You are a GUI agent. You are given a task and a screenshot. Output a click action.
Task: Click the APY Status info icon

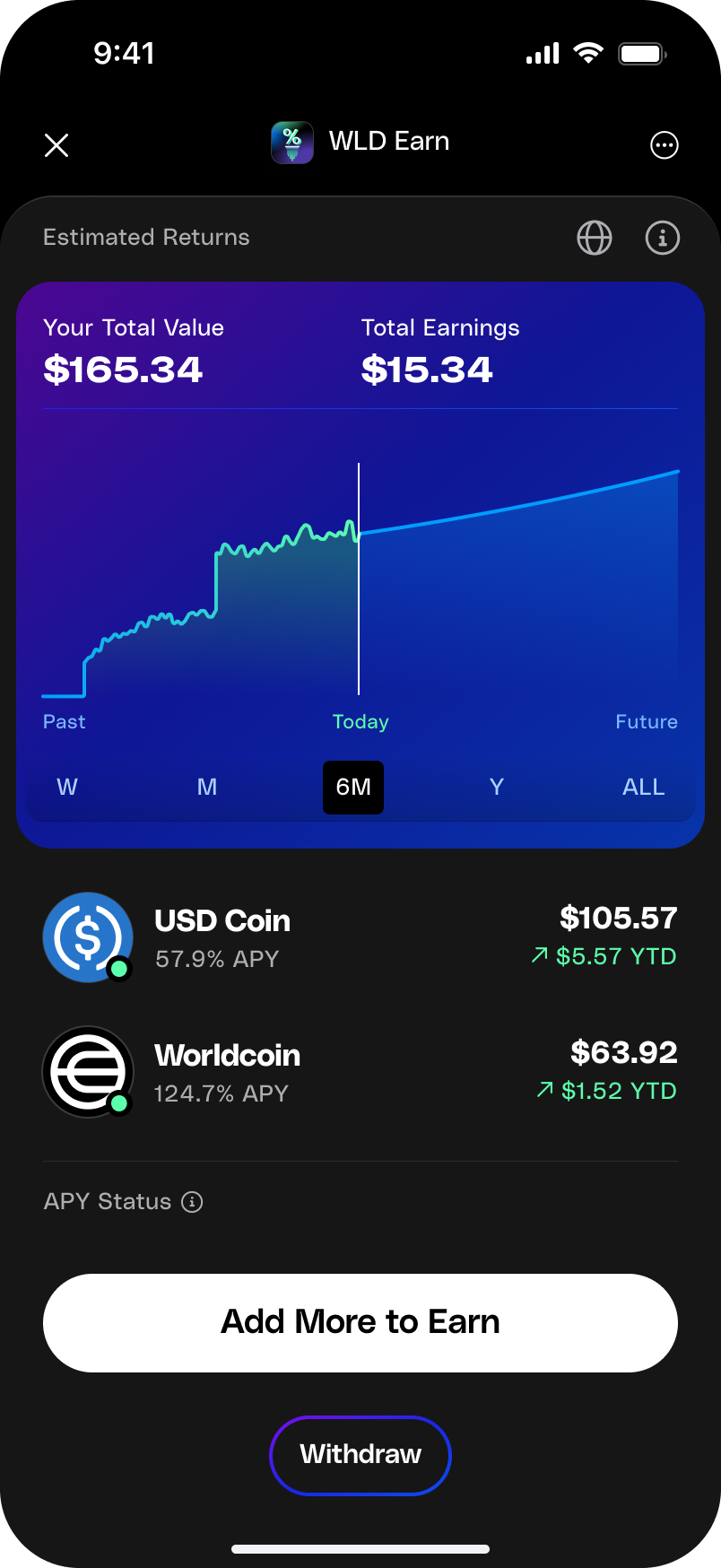point(193,1202)
